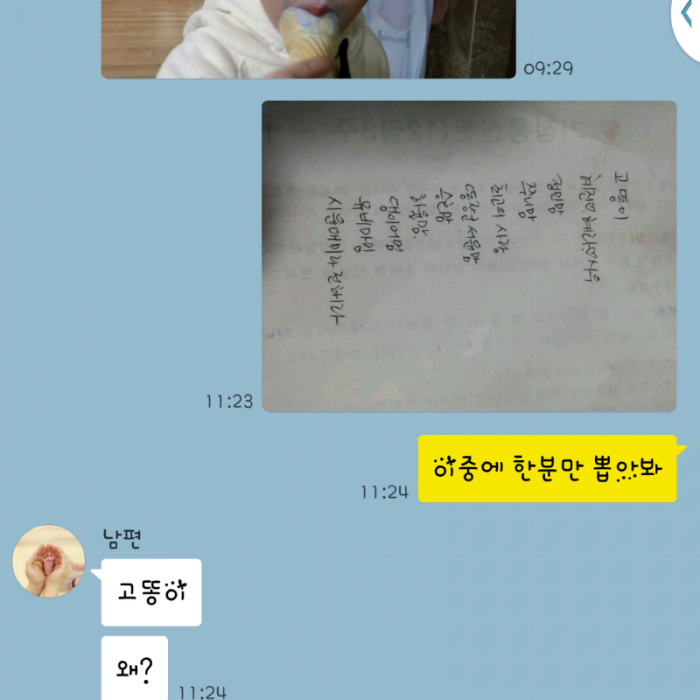Open 남편's profile picture
Image resolution: width=700 pixels, height=700 pixels.
click(x=48, y=561)
